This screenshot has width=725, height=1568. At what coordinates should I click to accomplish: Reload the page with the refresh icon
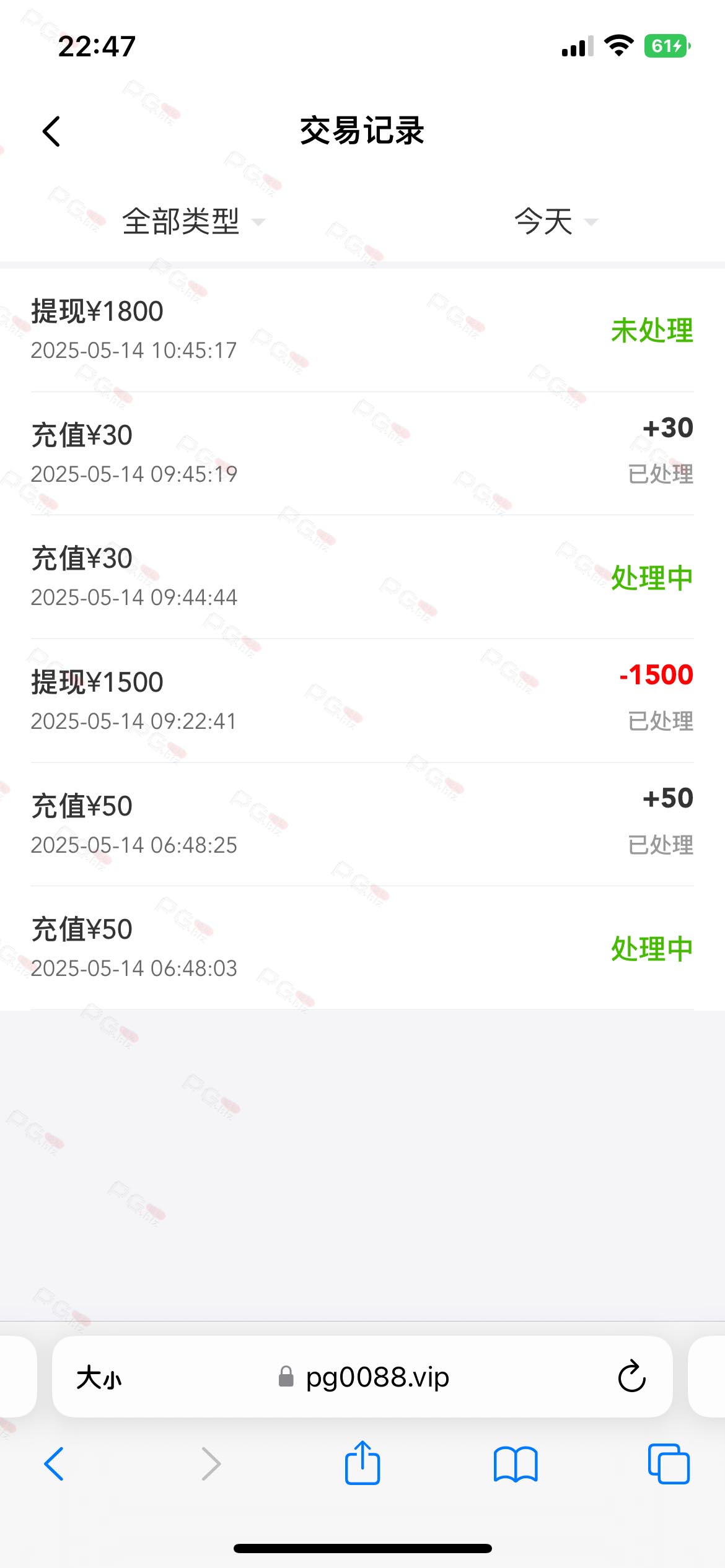(x=631, y=1377)
